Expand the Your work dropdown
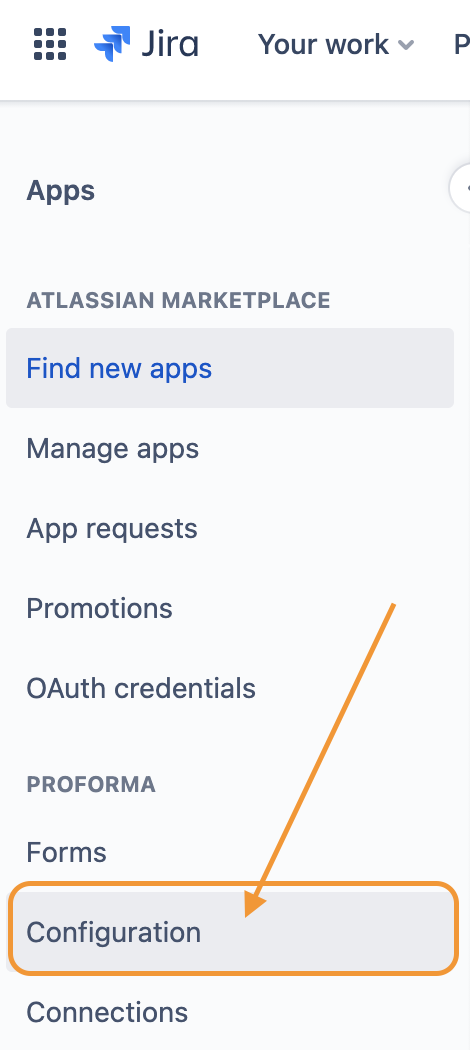This screenshot has width=470, height=1050. pyautogui.click(x=336, y=45)
